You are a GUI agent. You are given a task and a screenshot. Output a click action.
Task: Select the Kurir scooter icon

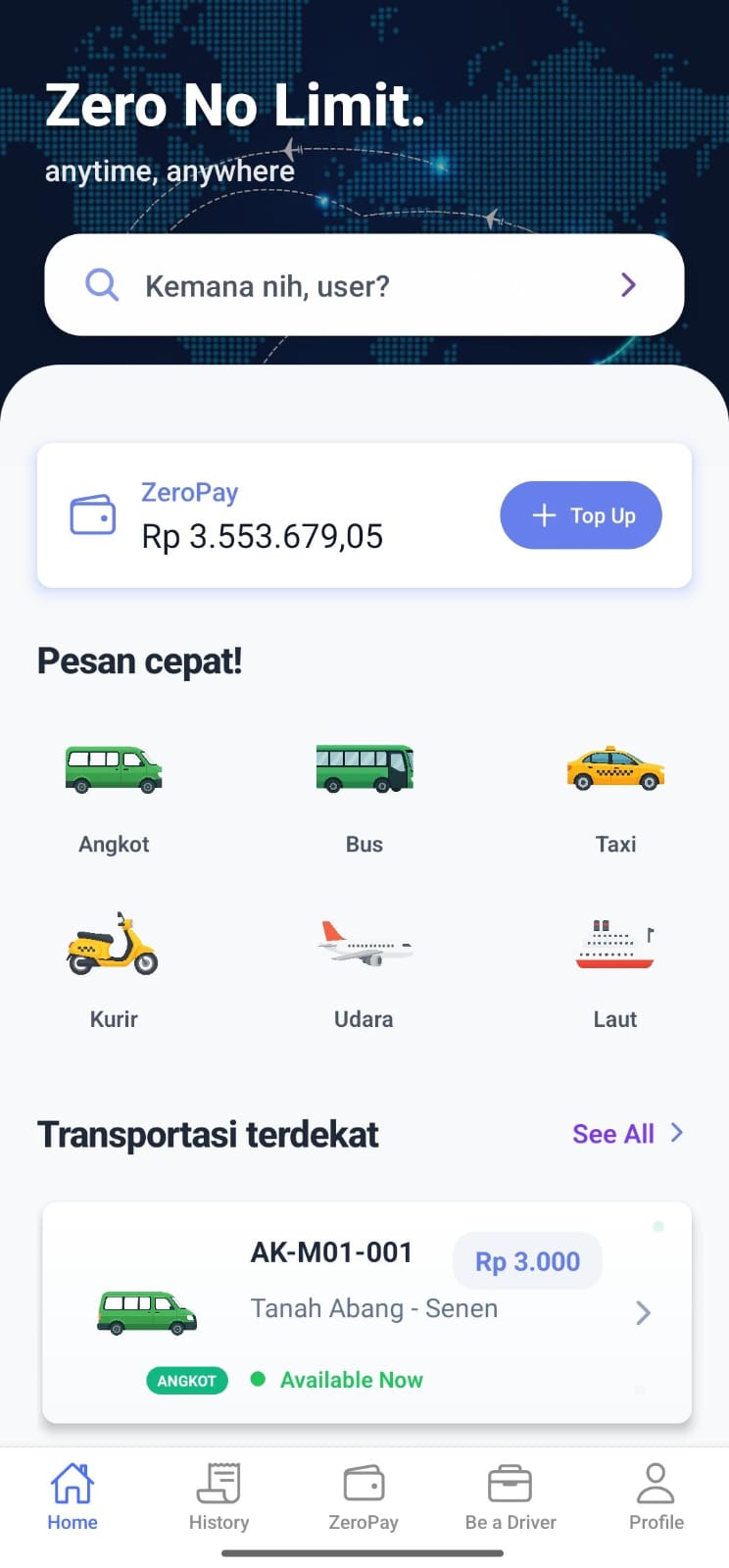coord(113,944)
